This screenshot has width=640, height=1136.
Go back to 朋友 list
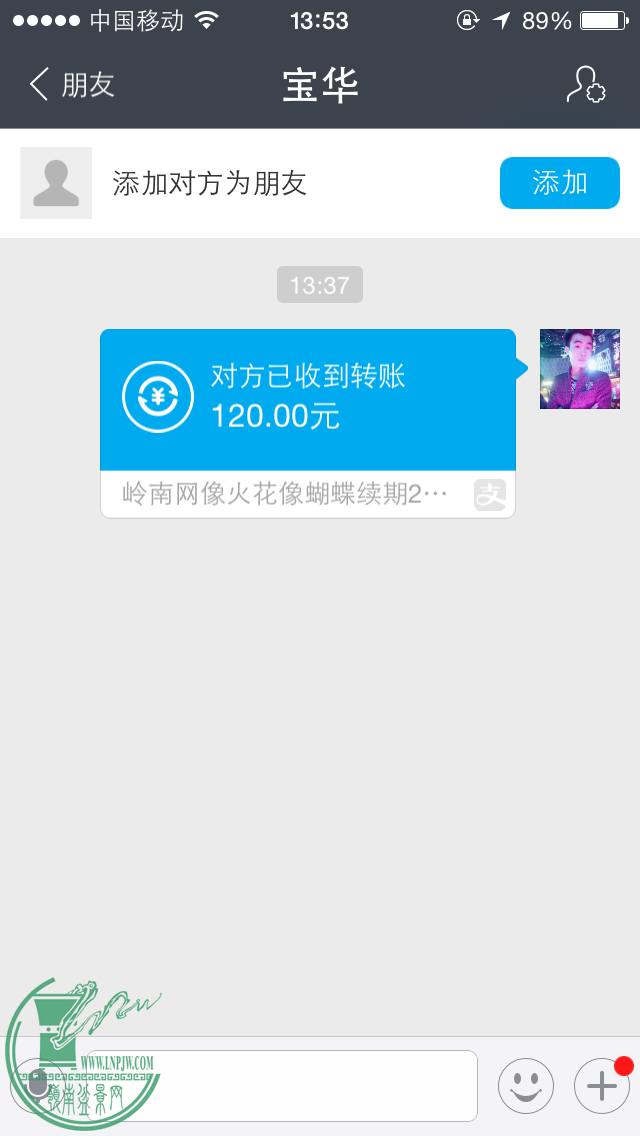pyautogui.click(x=72, y=85)
